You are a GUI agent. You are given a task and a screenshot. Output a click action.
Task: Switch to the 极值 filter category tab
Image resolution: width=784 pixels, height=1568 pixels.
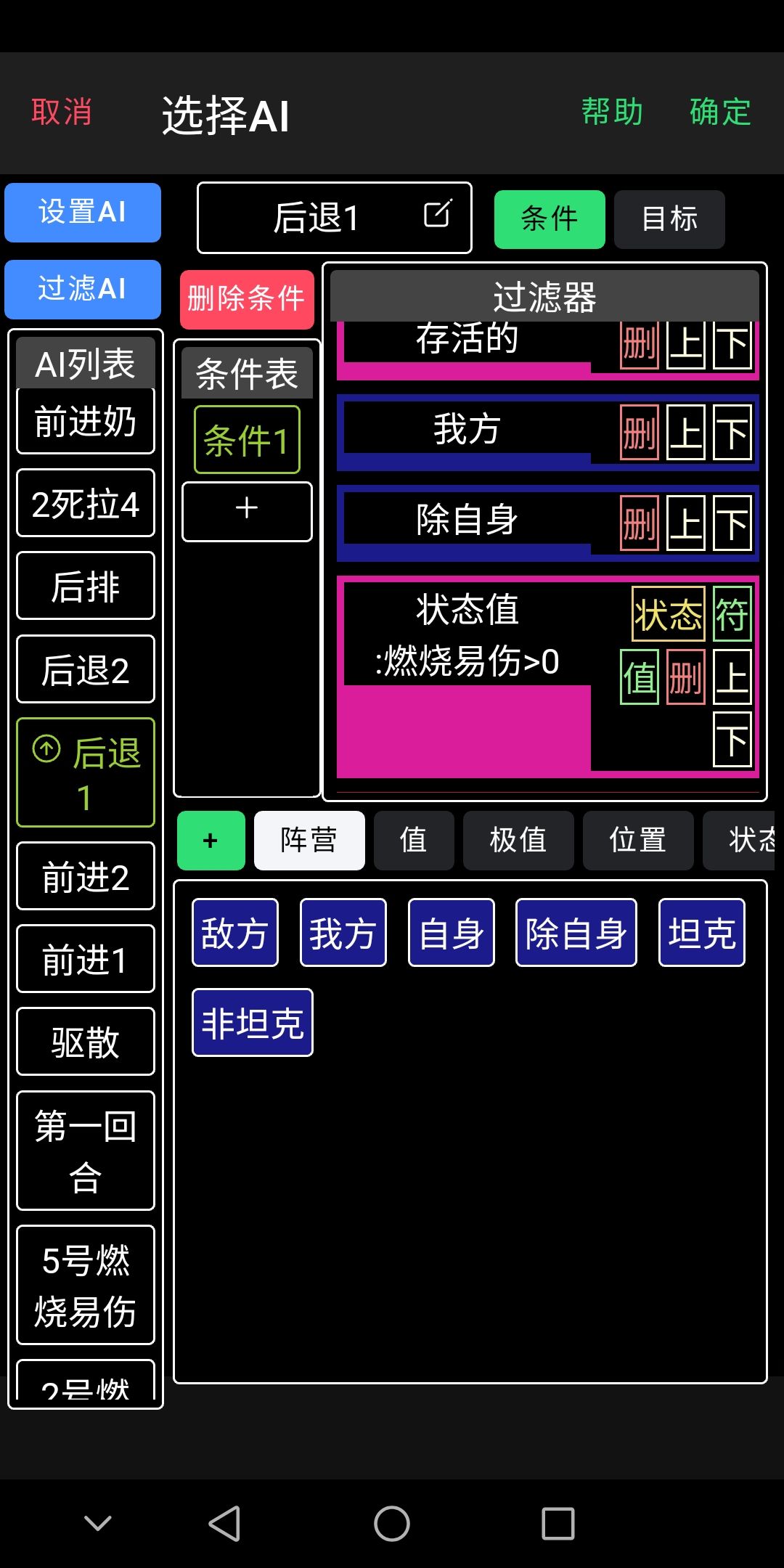click(x=518, y=840)
